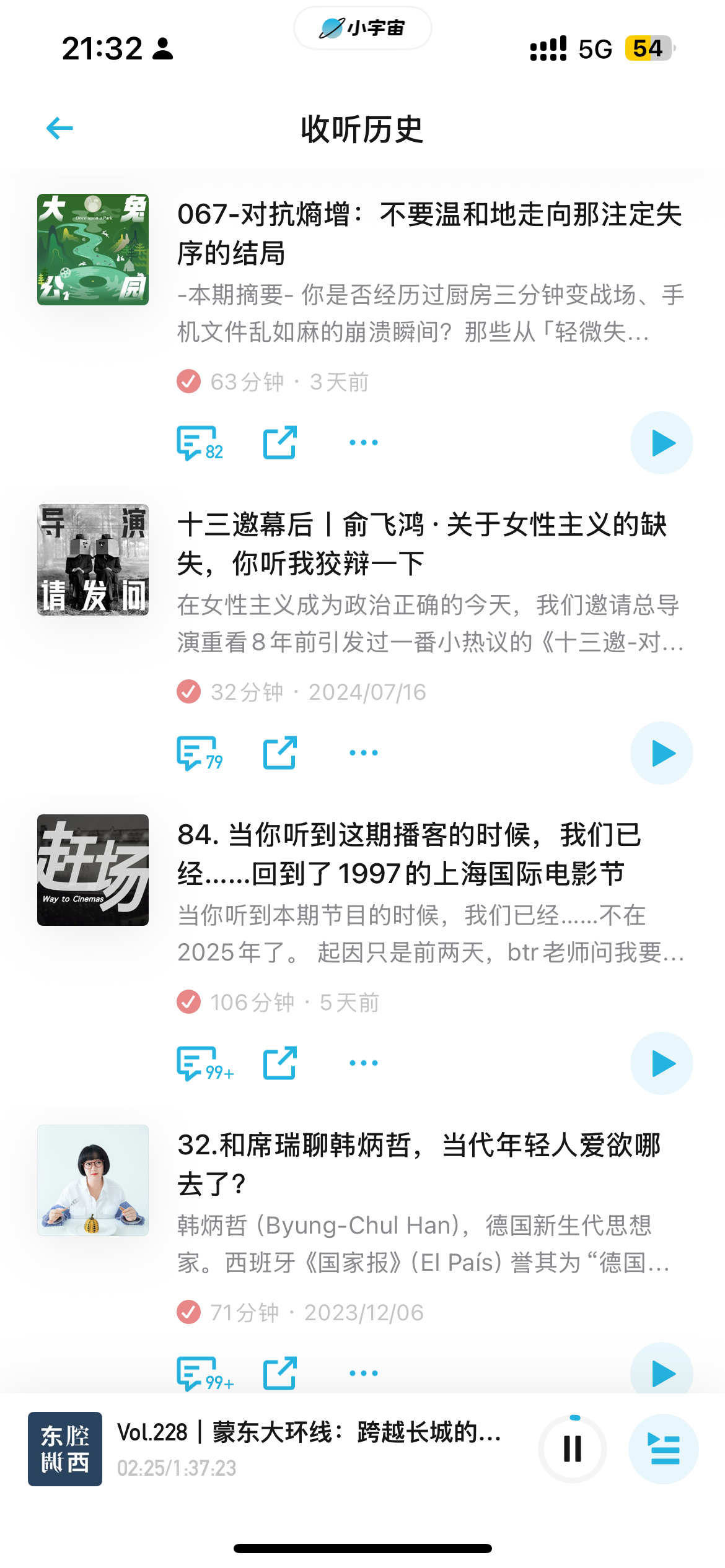
Task: Open more options for episode 84
Action: pyautogui.click(x=364, y=1063)
